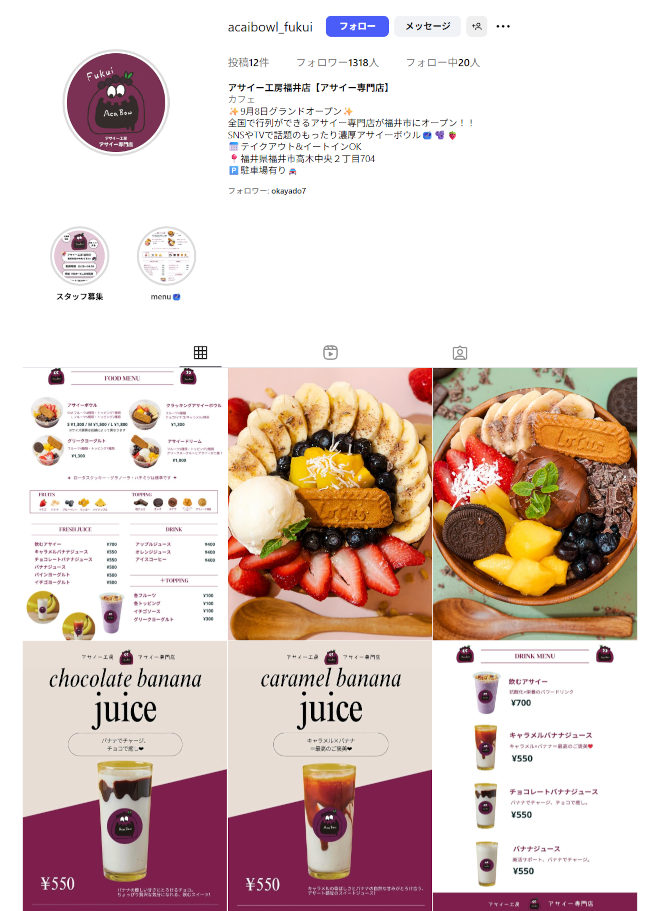Tap the メッセージ message button
650x911 pixels.
427,26
